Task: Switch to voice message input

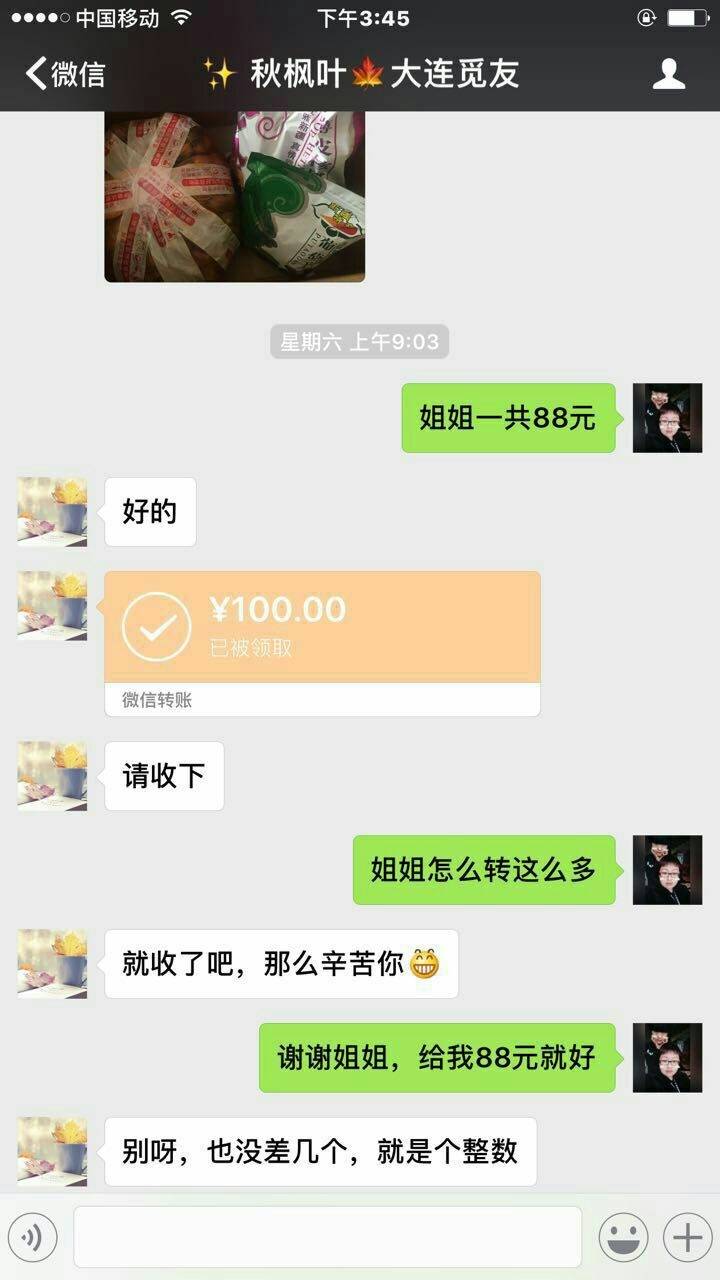Action: tap(33, 1238)
